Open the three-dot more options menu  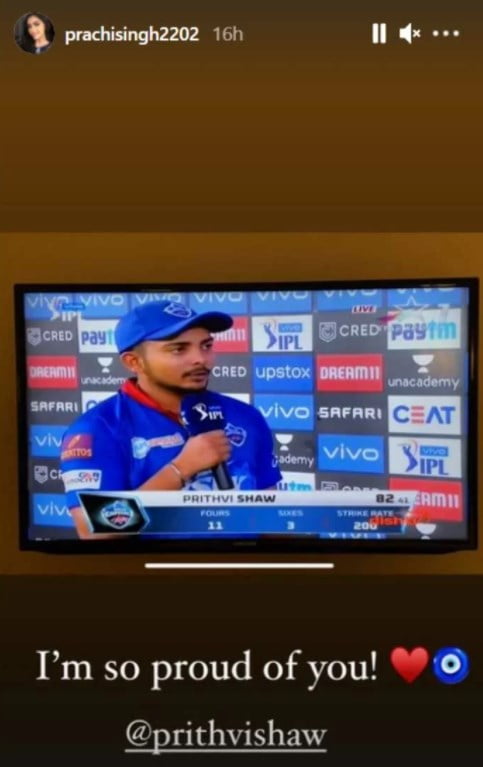tap(446, 34)
